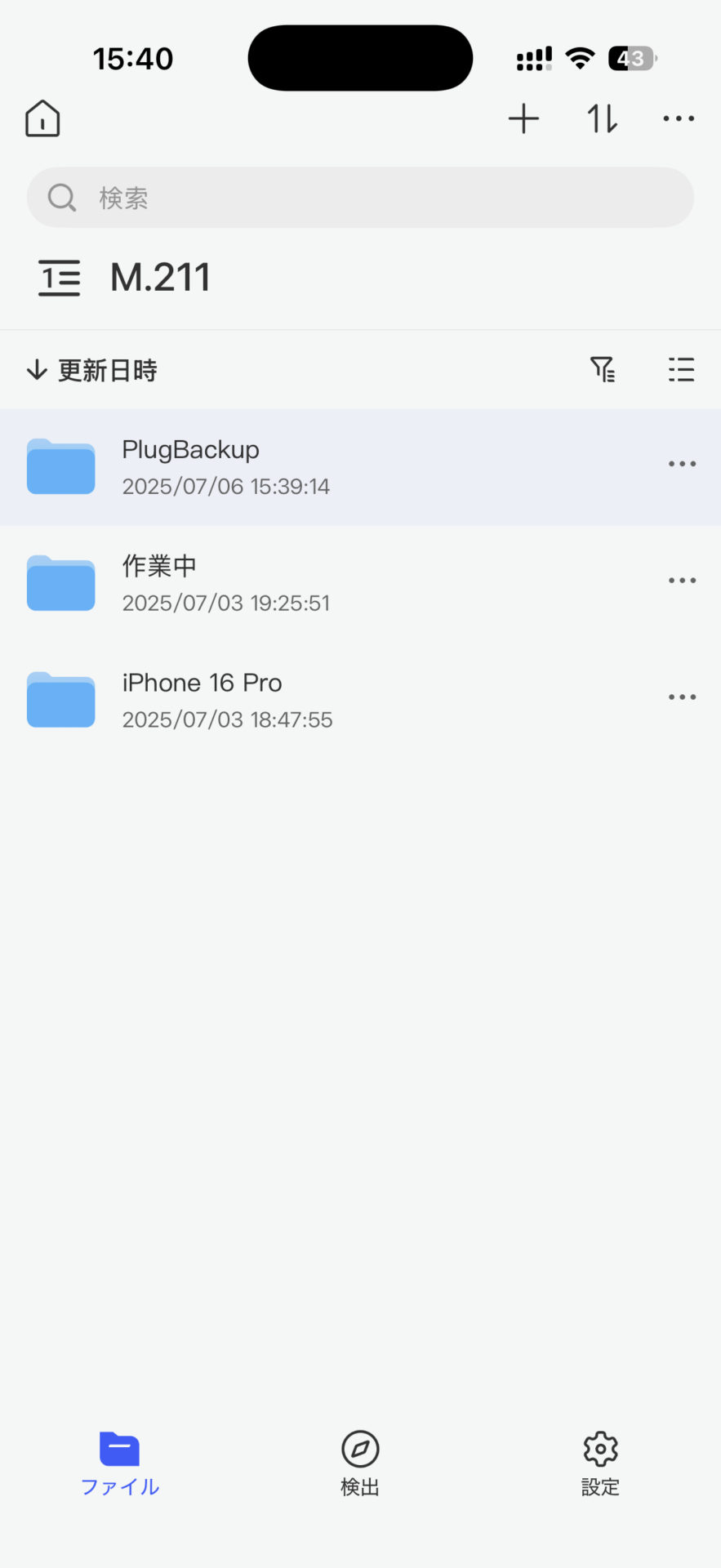Open the 作業中 folder
This screenshot has width=721, height=1568.
pyautogui.click(x=360, y=584)
